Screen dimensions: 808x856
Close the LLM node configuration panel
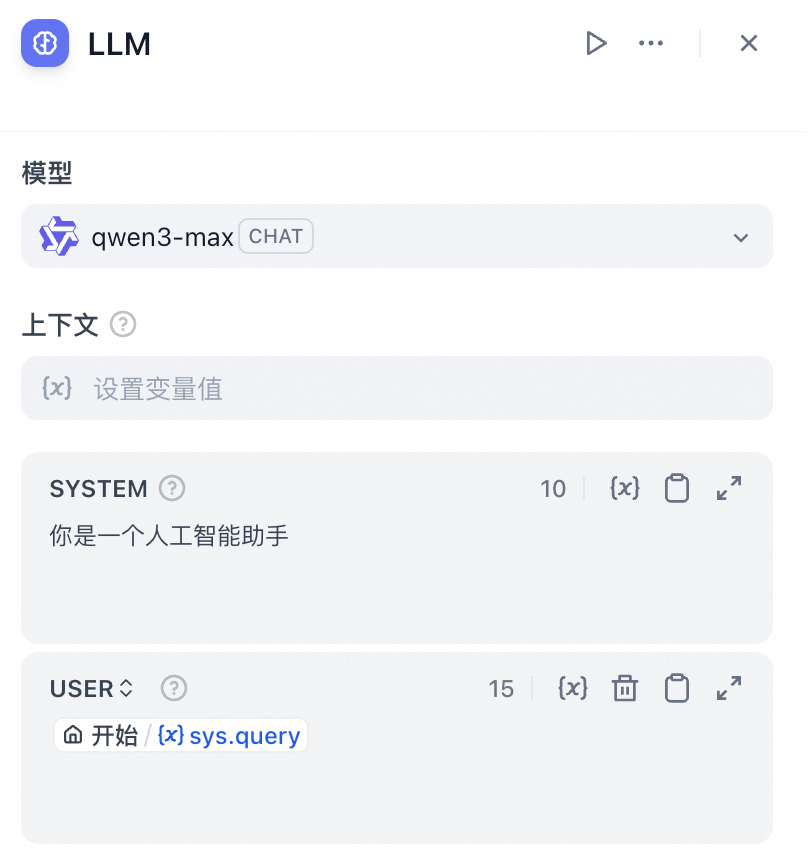point(749,43)
